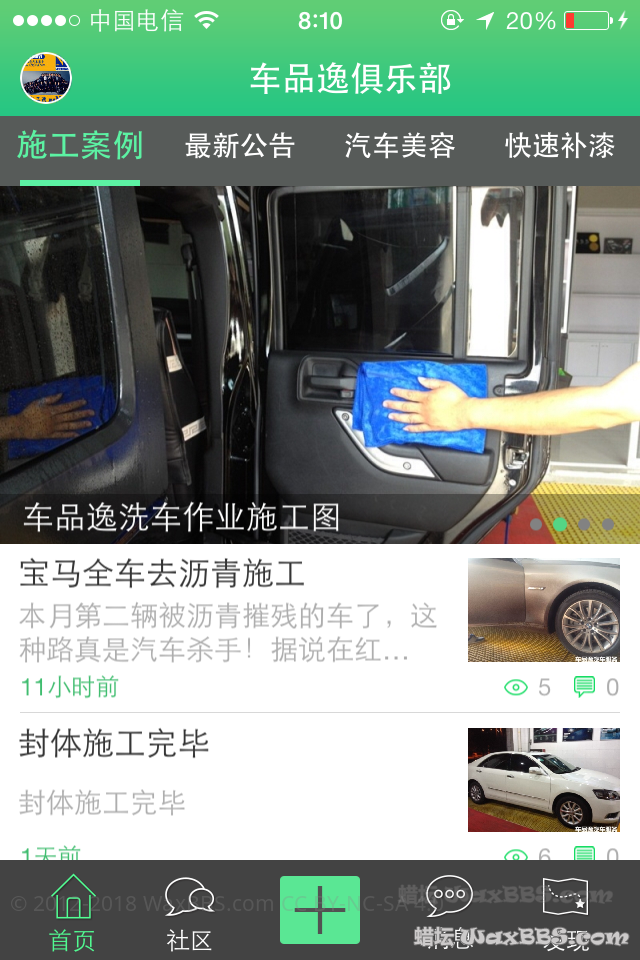Switch to the 施工案例 tab
Screen dimensions: 640x960
(80, 146)
